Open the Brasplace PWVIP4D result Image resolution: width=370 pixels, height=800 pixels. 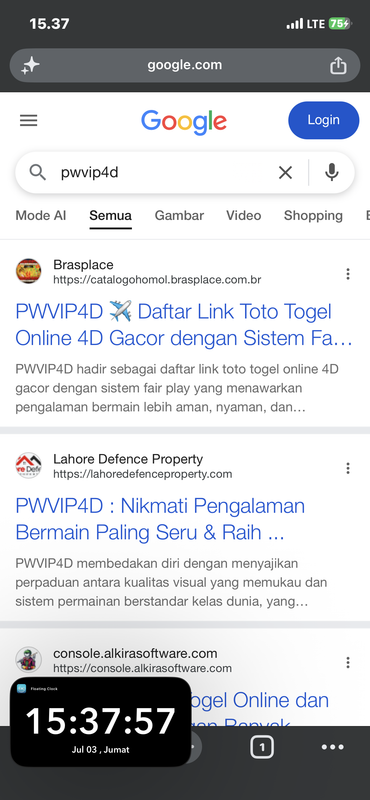(x=184, y=324)
